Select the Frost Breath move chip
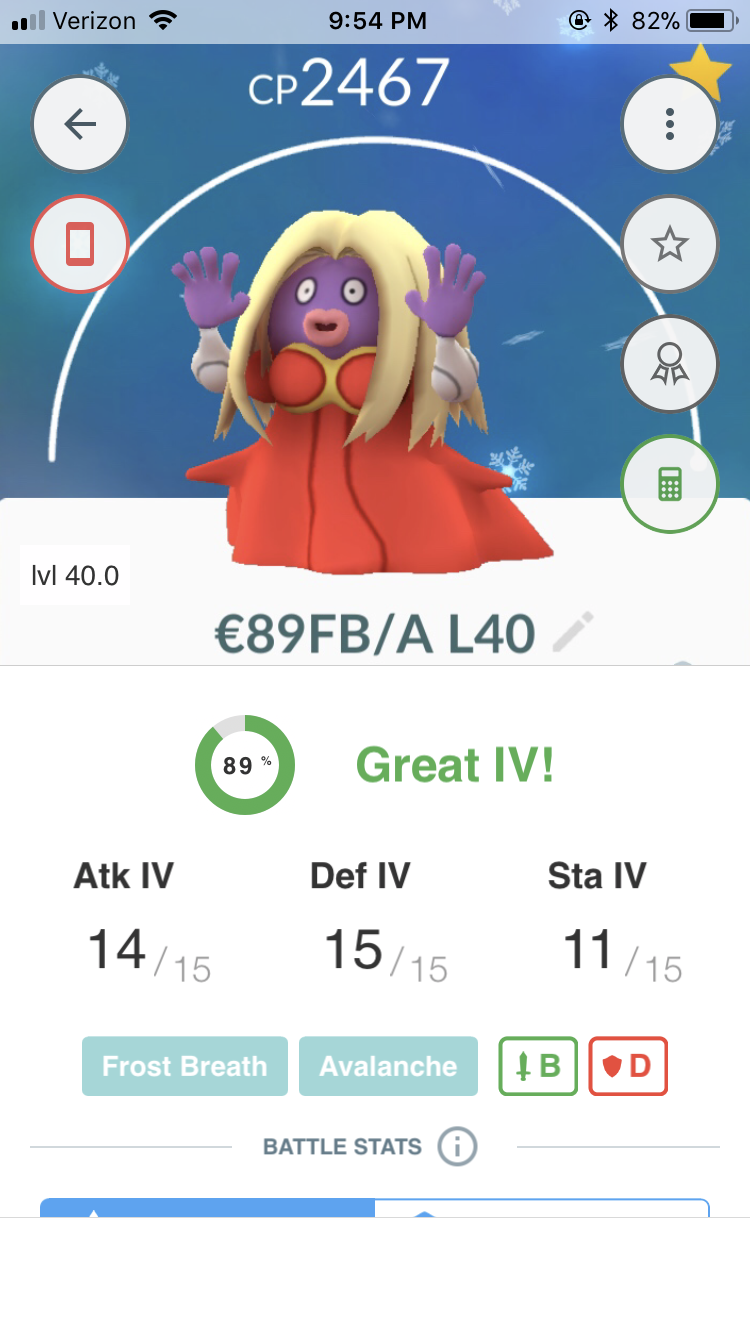This screenshot has width=750, height=1334. tap(185, 1066)
